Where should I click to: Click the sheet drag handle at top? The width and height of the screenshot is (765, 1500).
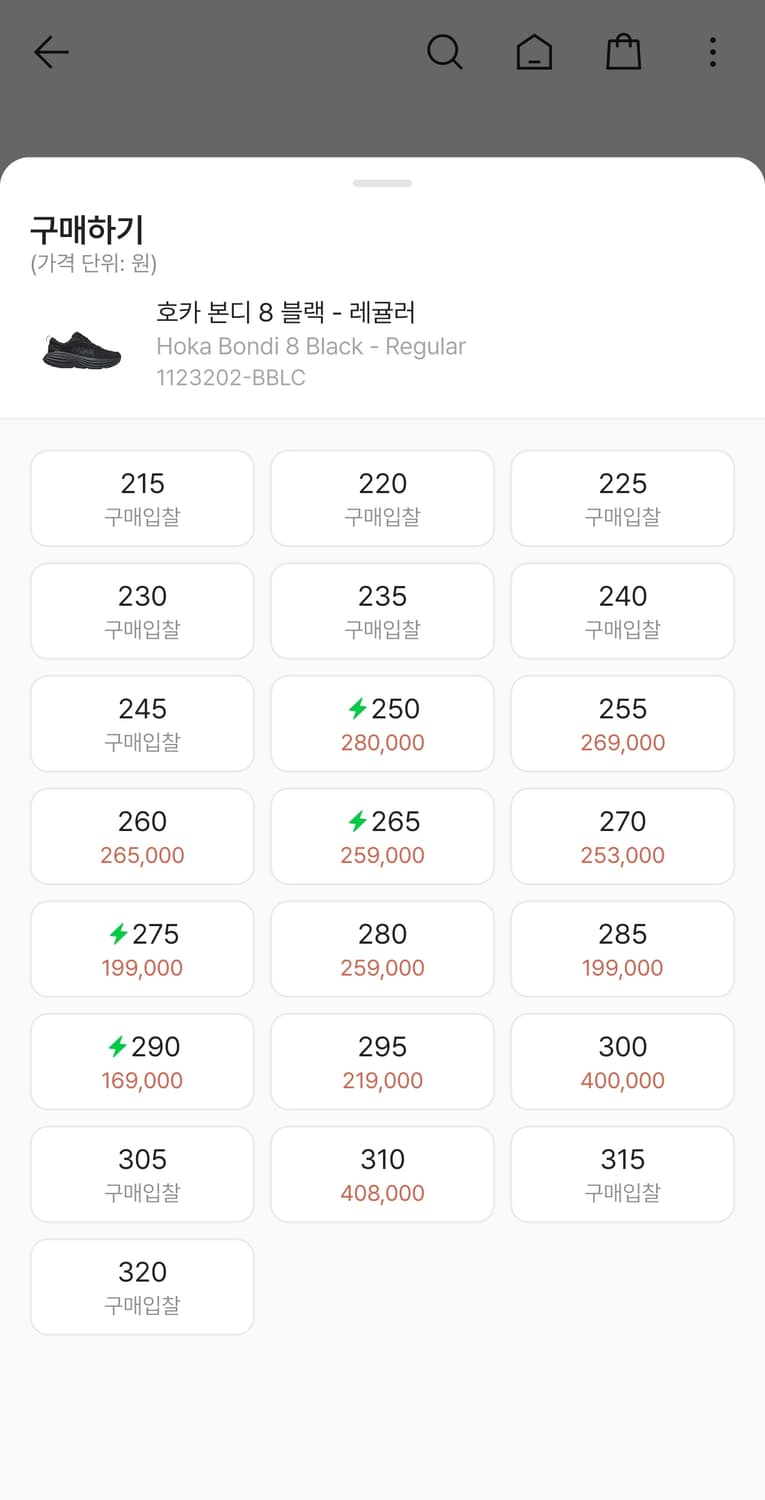pos(382,182)
